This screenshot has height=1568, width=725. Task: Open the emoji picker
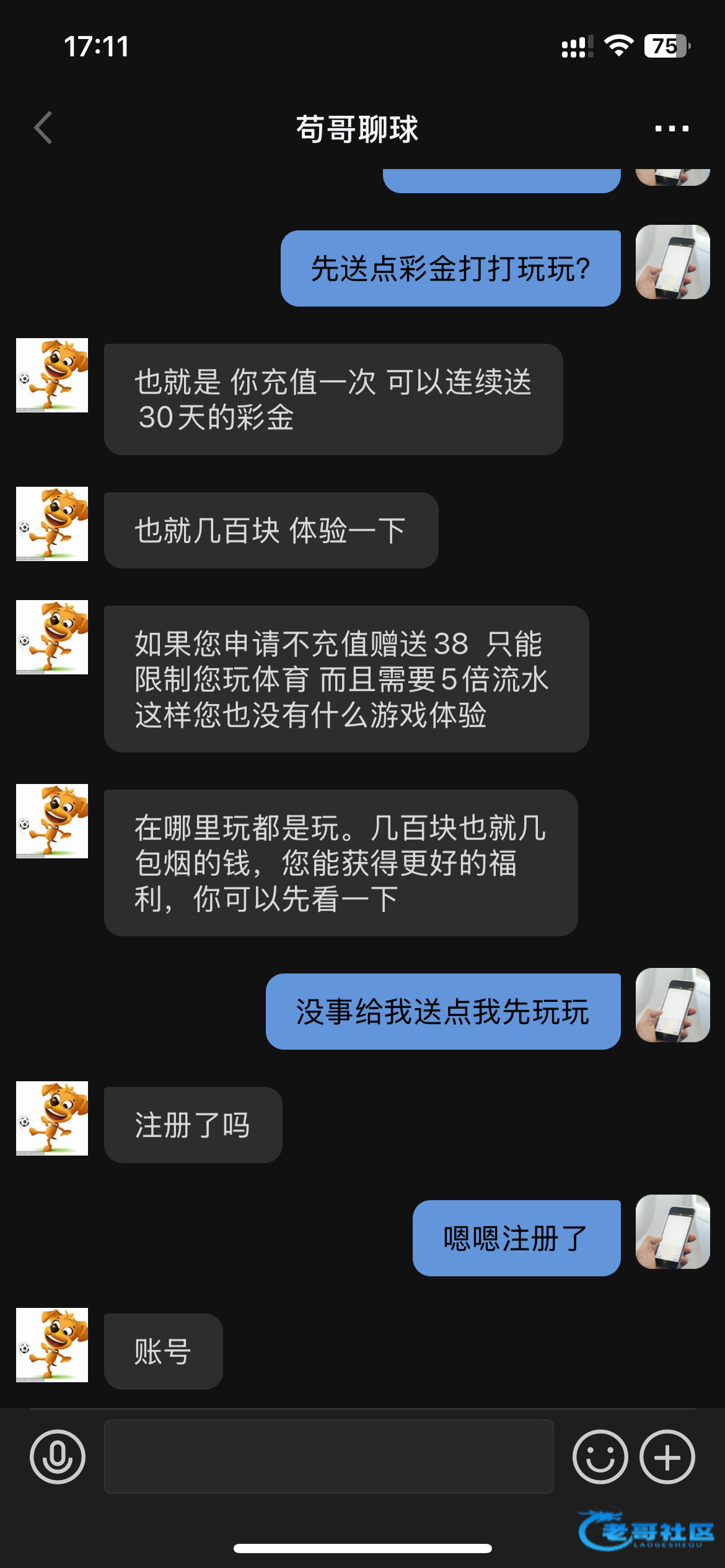[x=600, y=1457]
